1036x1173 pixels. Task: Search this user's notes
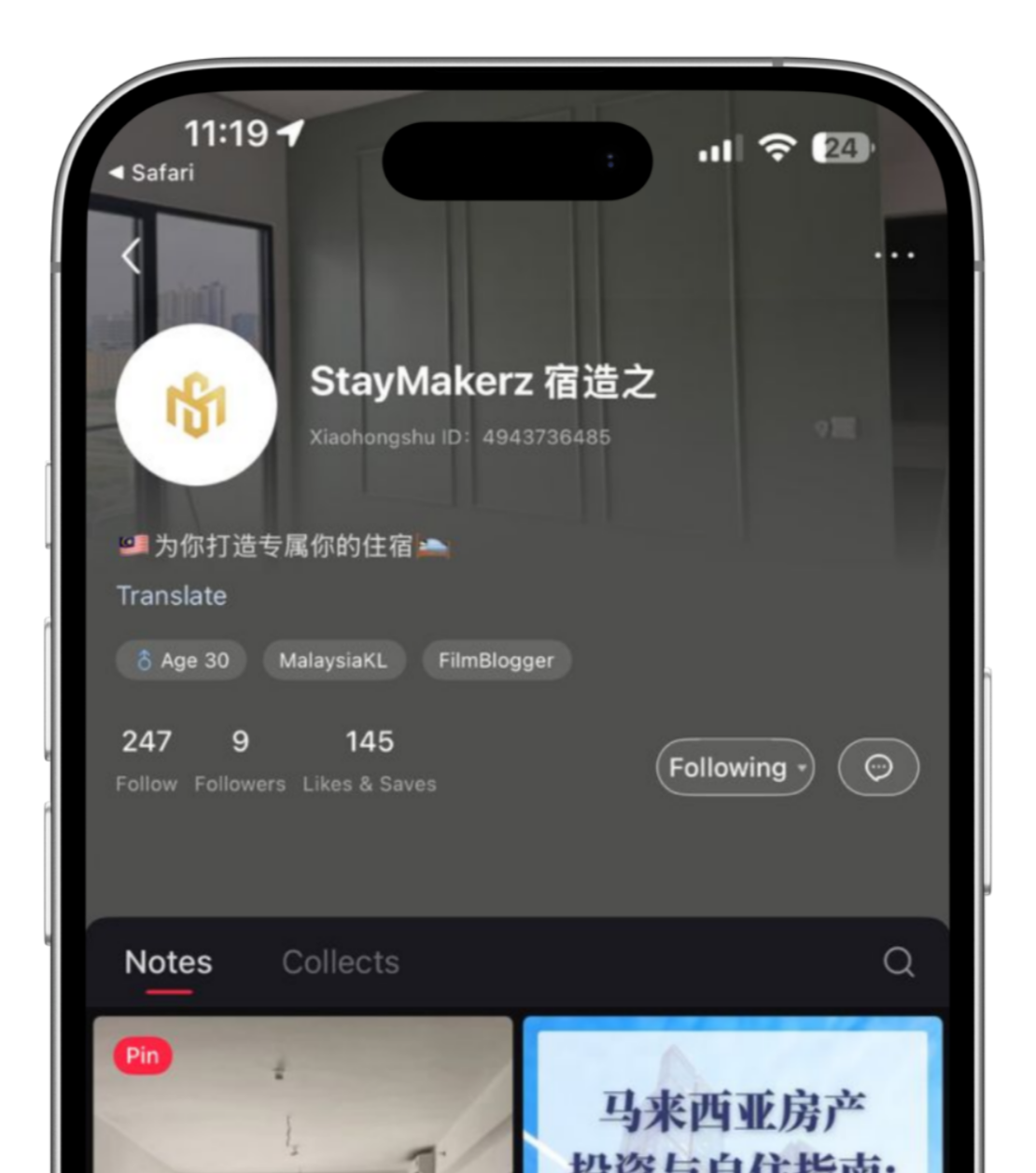coord(898,962)
